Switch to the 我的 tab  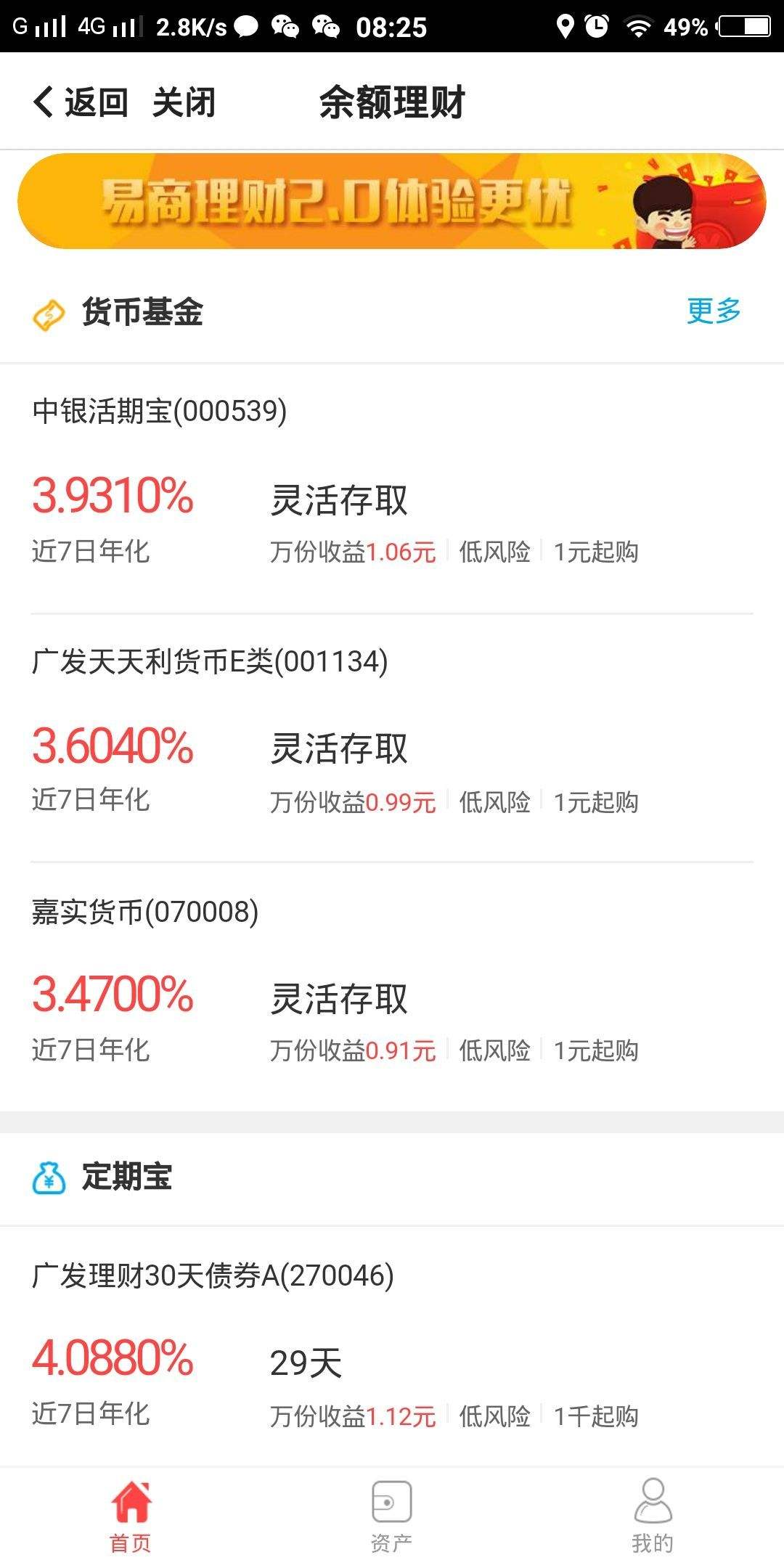coord(653,1517)
